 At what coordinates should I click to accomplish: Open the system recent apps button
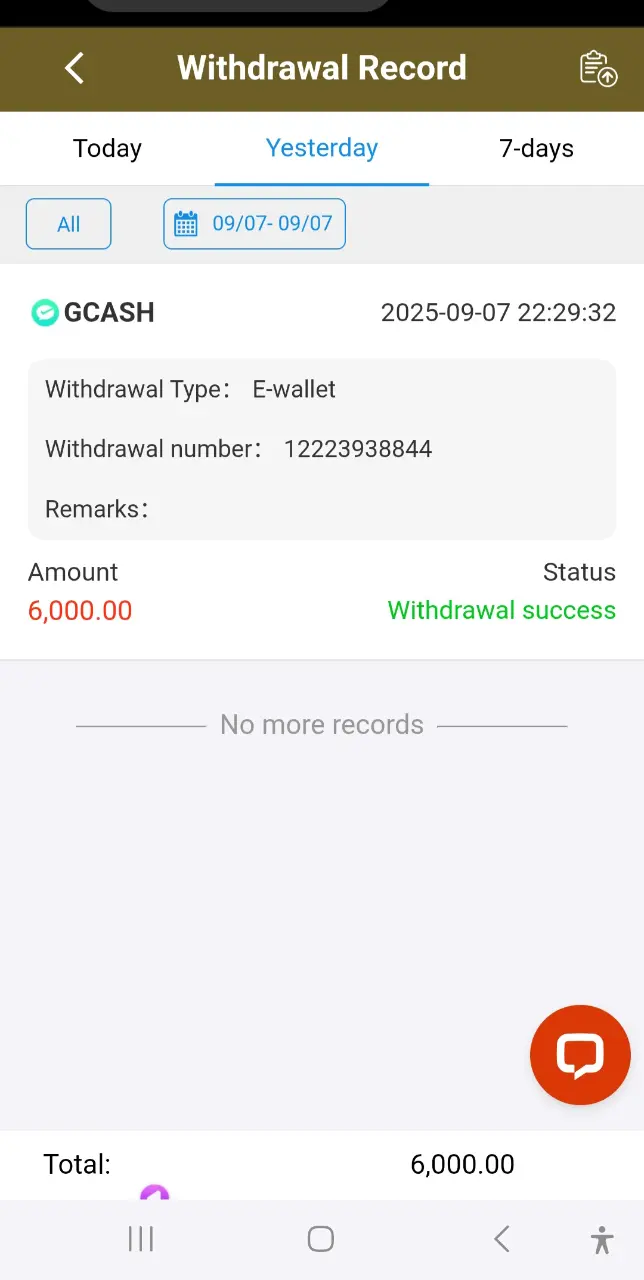pyautogui.click(x=141, y=1239)
